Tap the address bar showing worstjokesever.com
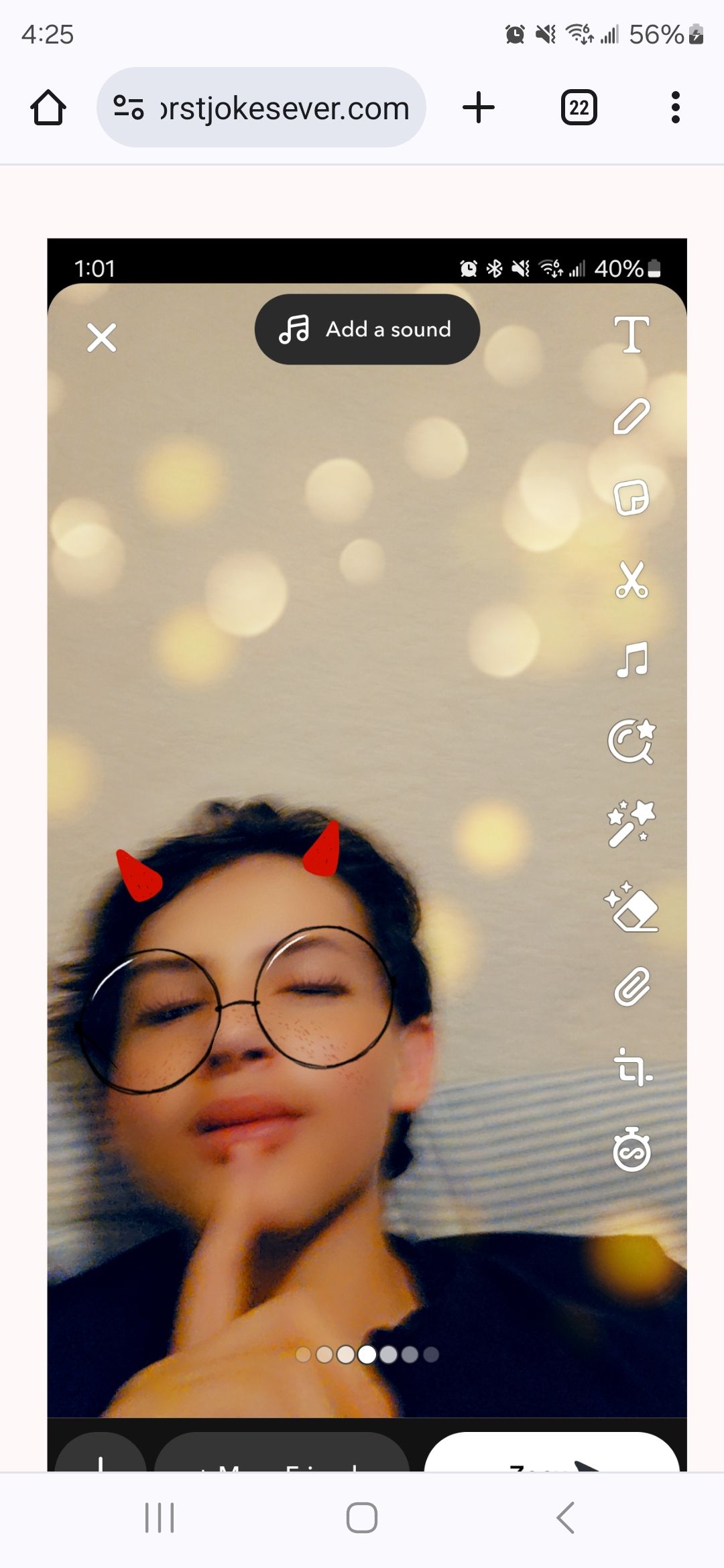 click(x=284, y=108)
